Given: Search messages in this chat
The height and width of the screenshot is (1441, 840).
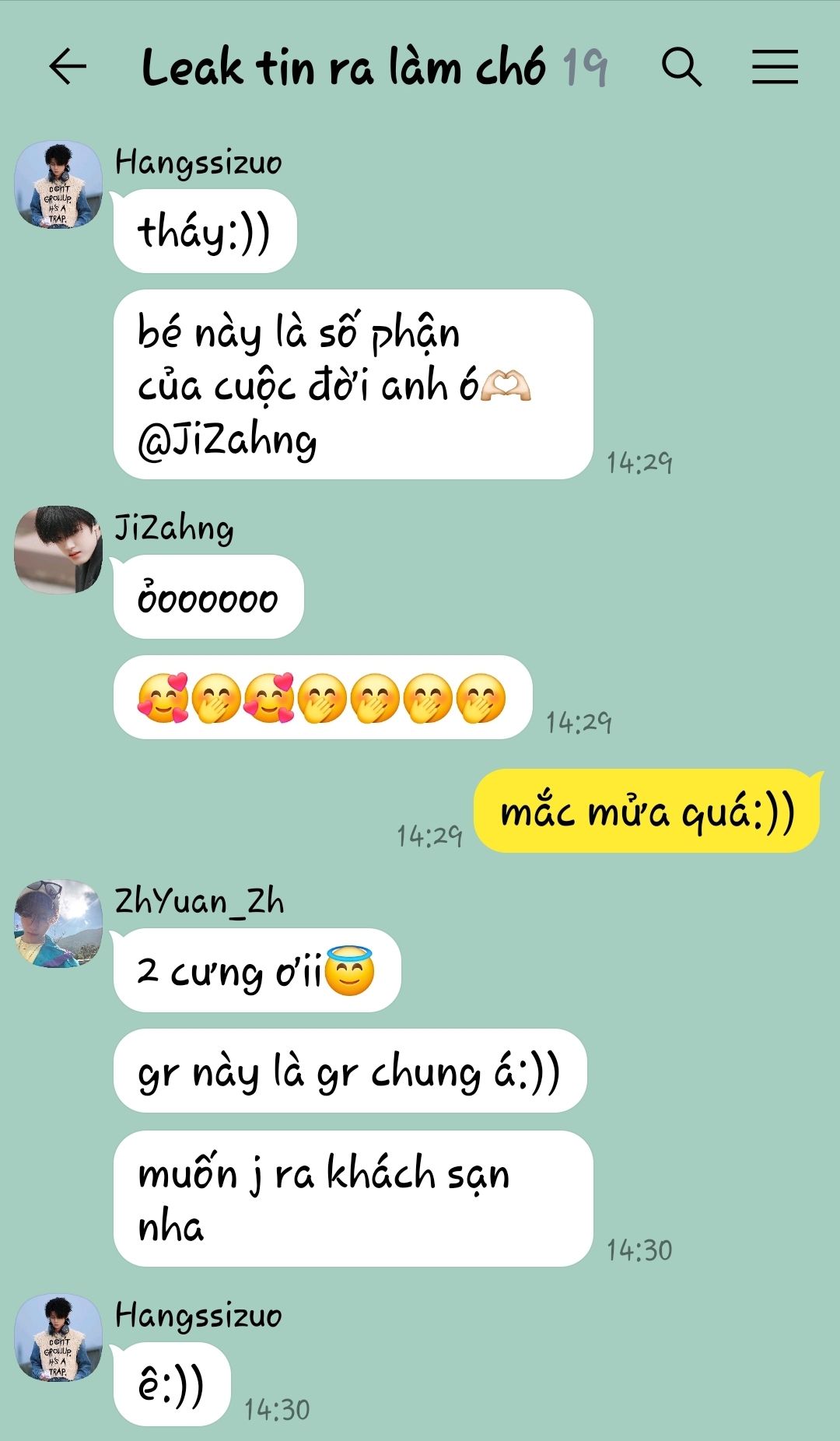Looking at the screenshot, I should pos(681,67).
